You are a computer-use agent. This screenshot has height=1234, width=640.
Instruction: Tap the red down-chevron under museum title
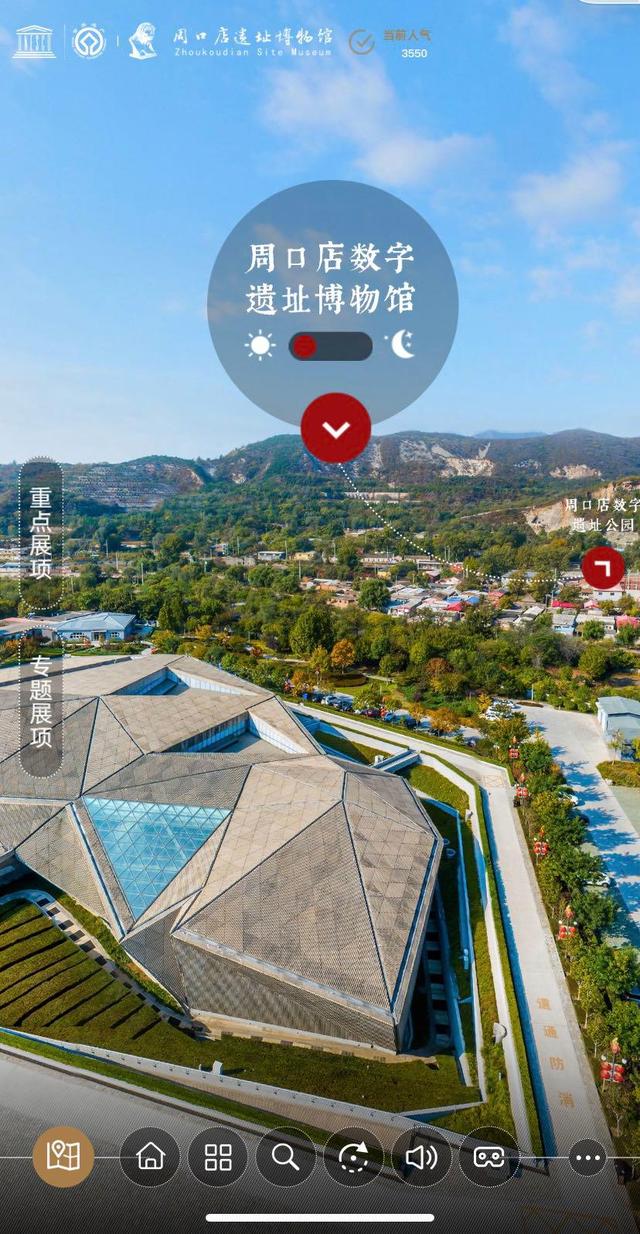(x=336, y=428)
